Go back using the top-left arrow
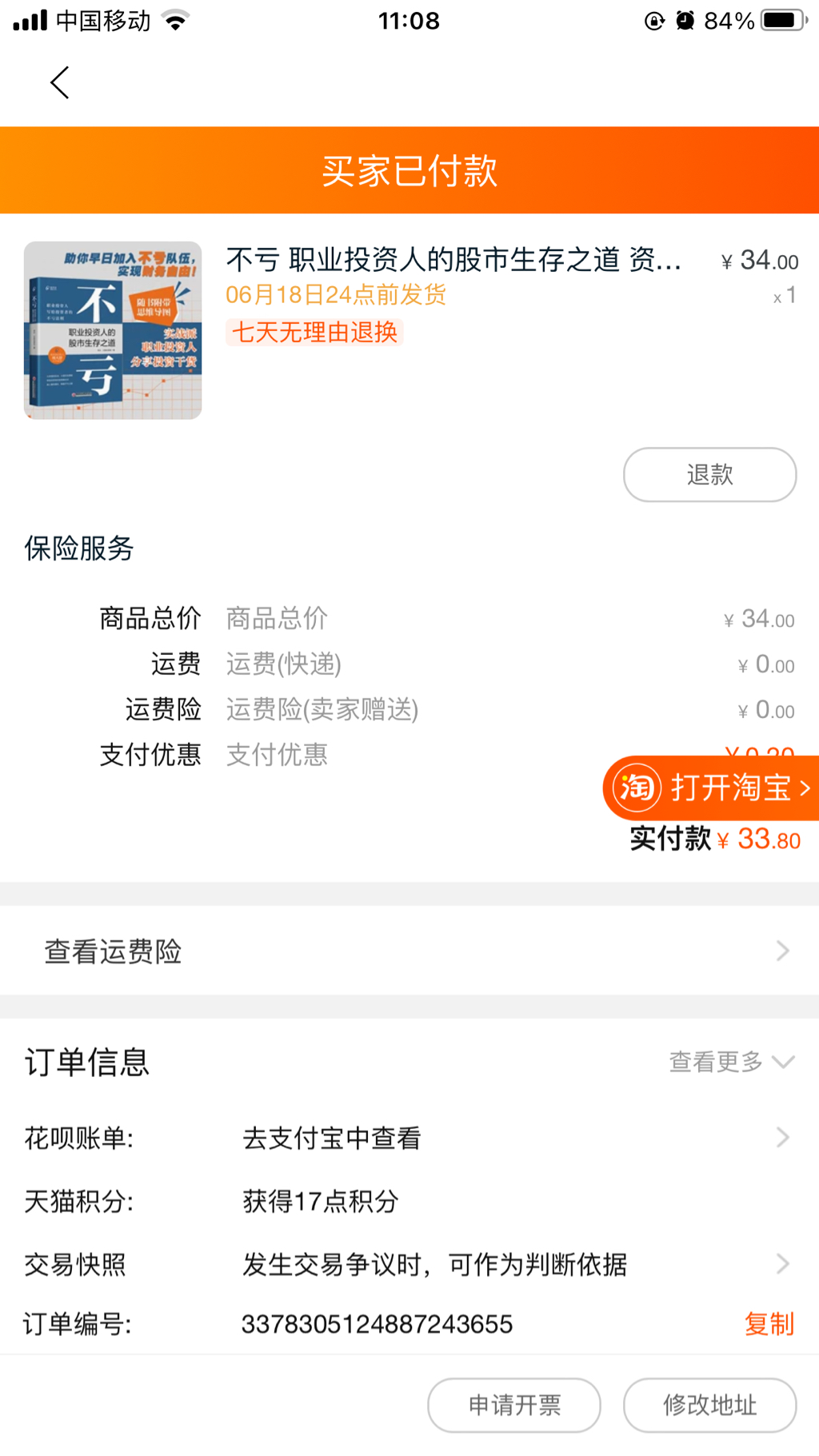The height and width of the screenshot is (1456, 819). (x=60, y=82)
